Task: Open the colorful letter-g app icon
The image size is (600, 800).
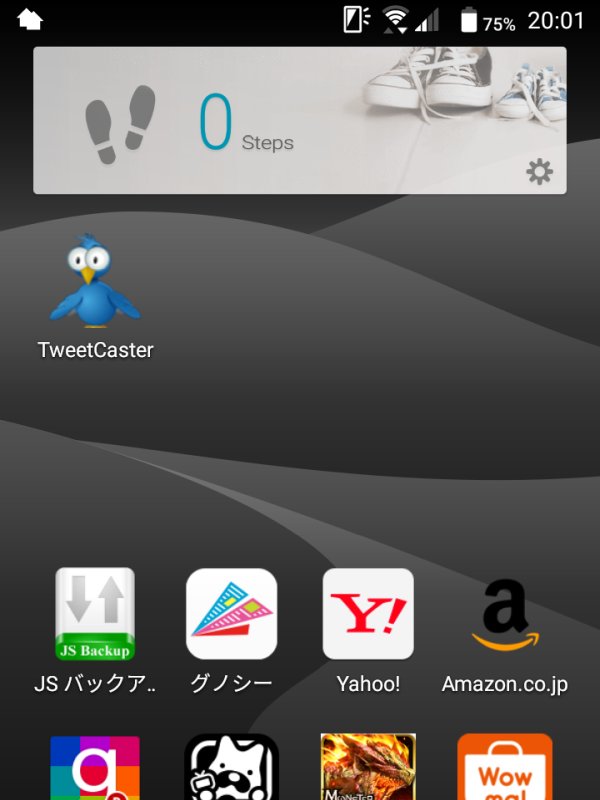Action: point(95,768)
